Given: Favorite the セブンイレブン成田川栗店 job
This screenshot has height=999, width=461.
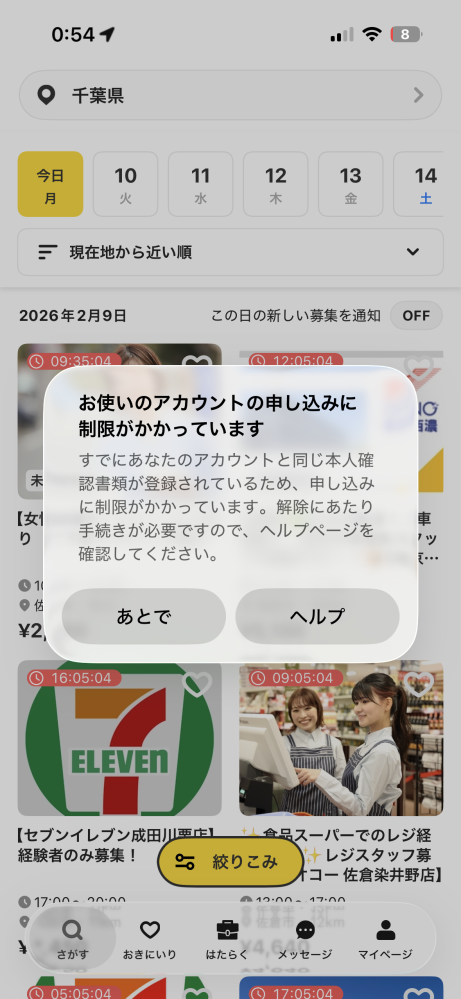Looking at the screenshot, I should [197, 684].
